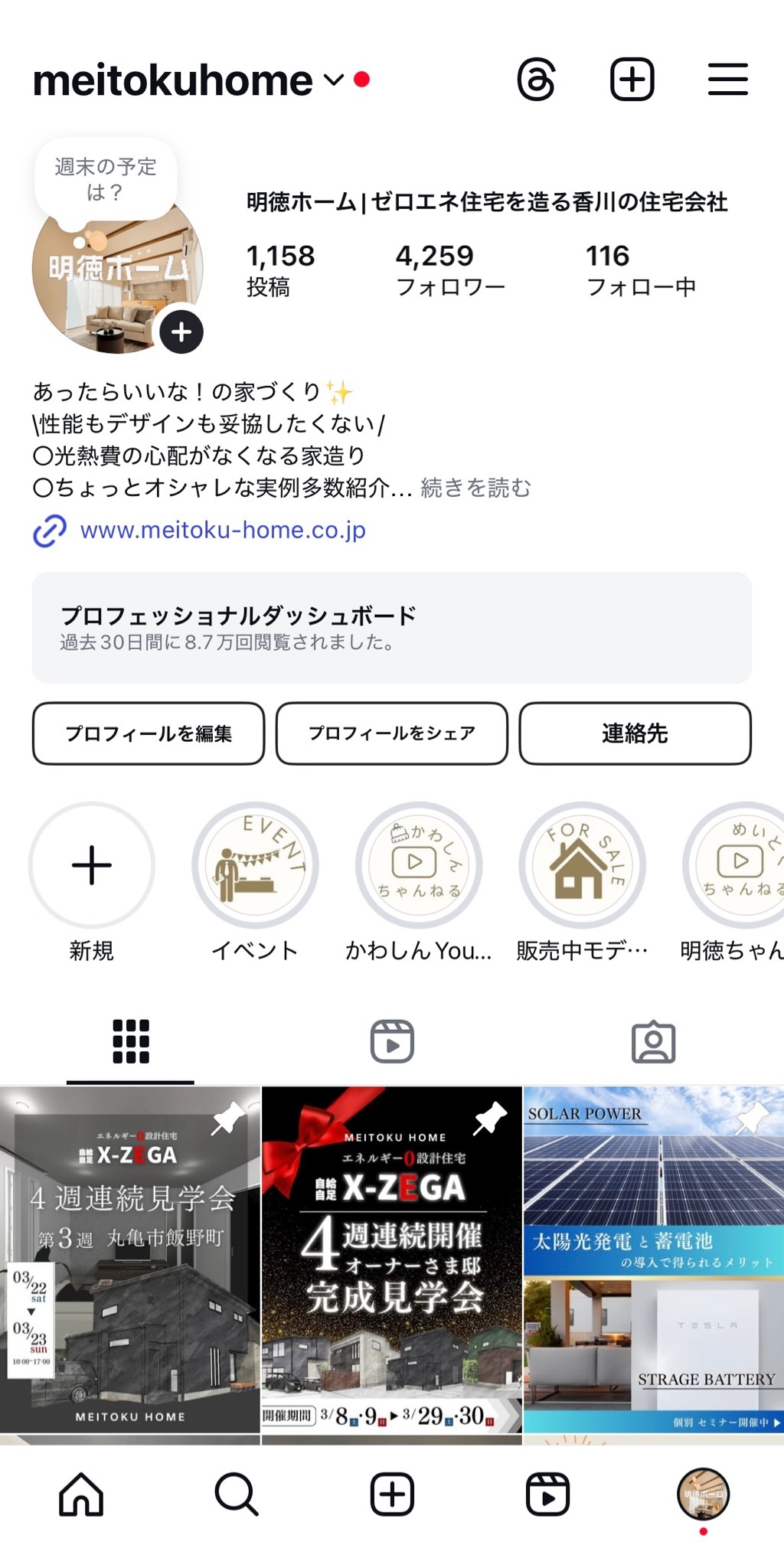Open the 4週連続開催 完成見学会 pinned post
This screenshot has height=1555, width=784.
(x=392, y=1259)
